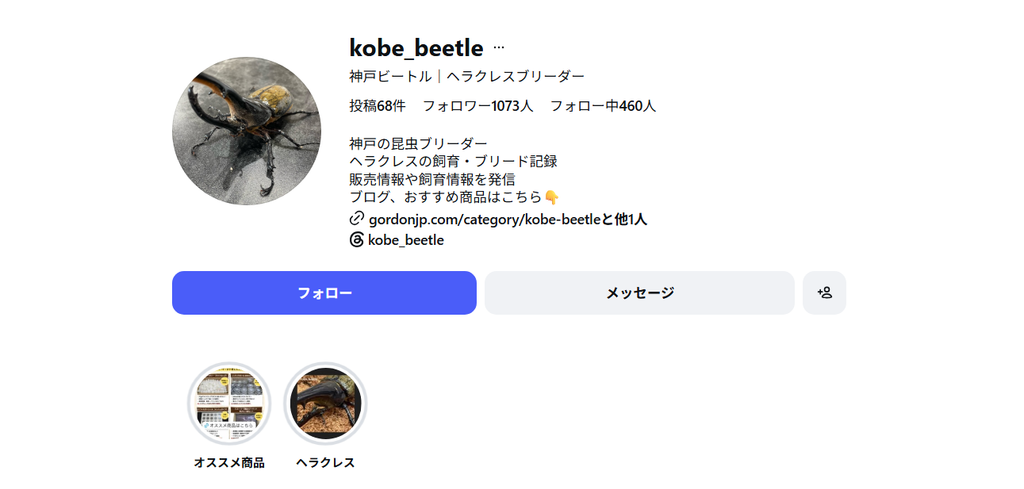Tap the blue フォロー button

tap(324, 293)
